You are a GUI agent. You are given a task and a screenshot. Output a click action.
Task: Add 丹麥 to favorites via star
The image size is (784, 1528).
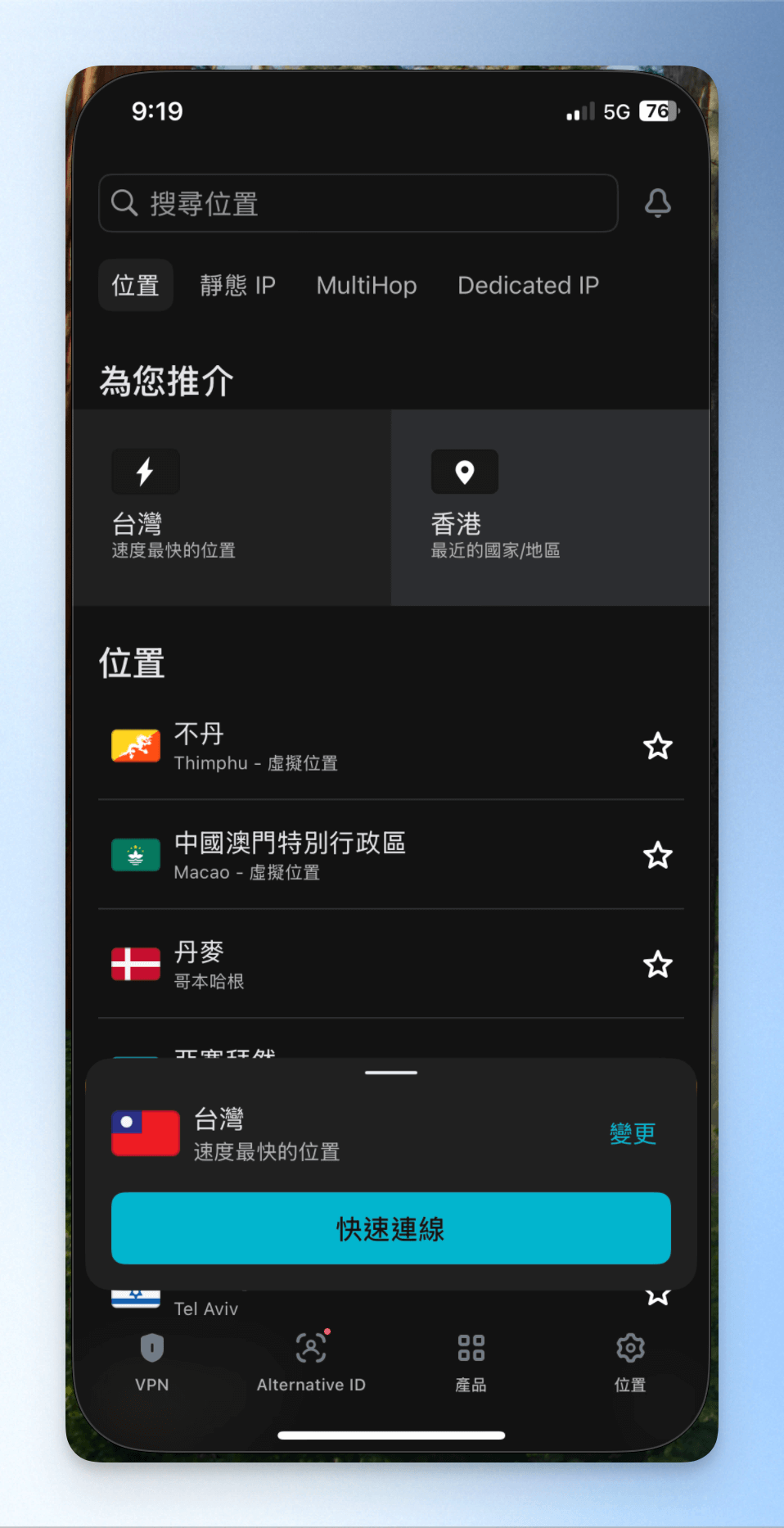(657, 964)
